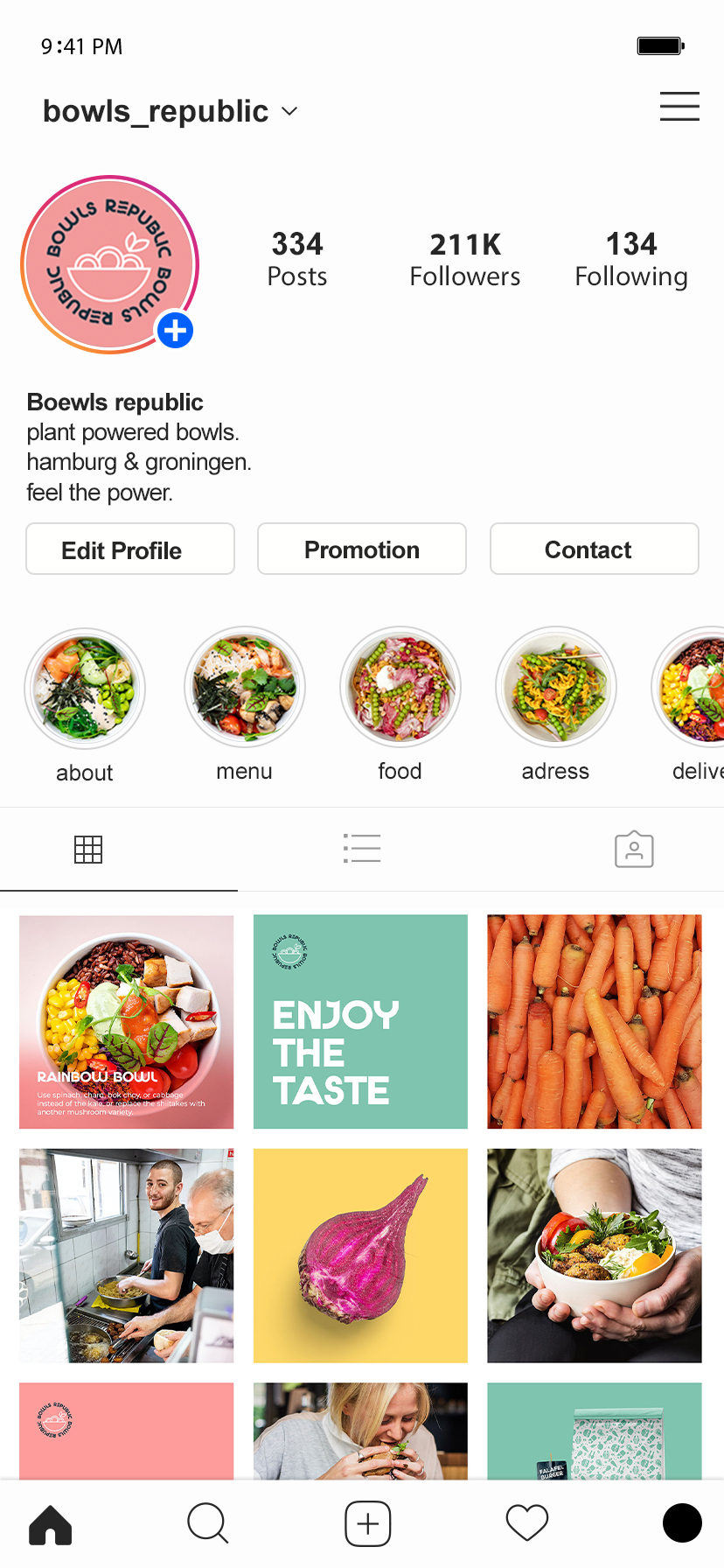Open the about story highlight
The height and width of the screenshot is (1568, 724).
click(85, 688)
